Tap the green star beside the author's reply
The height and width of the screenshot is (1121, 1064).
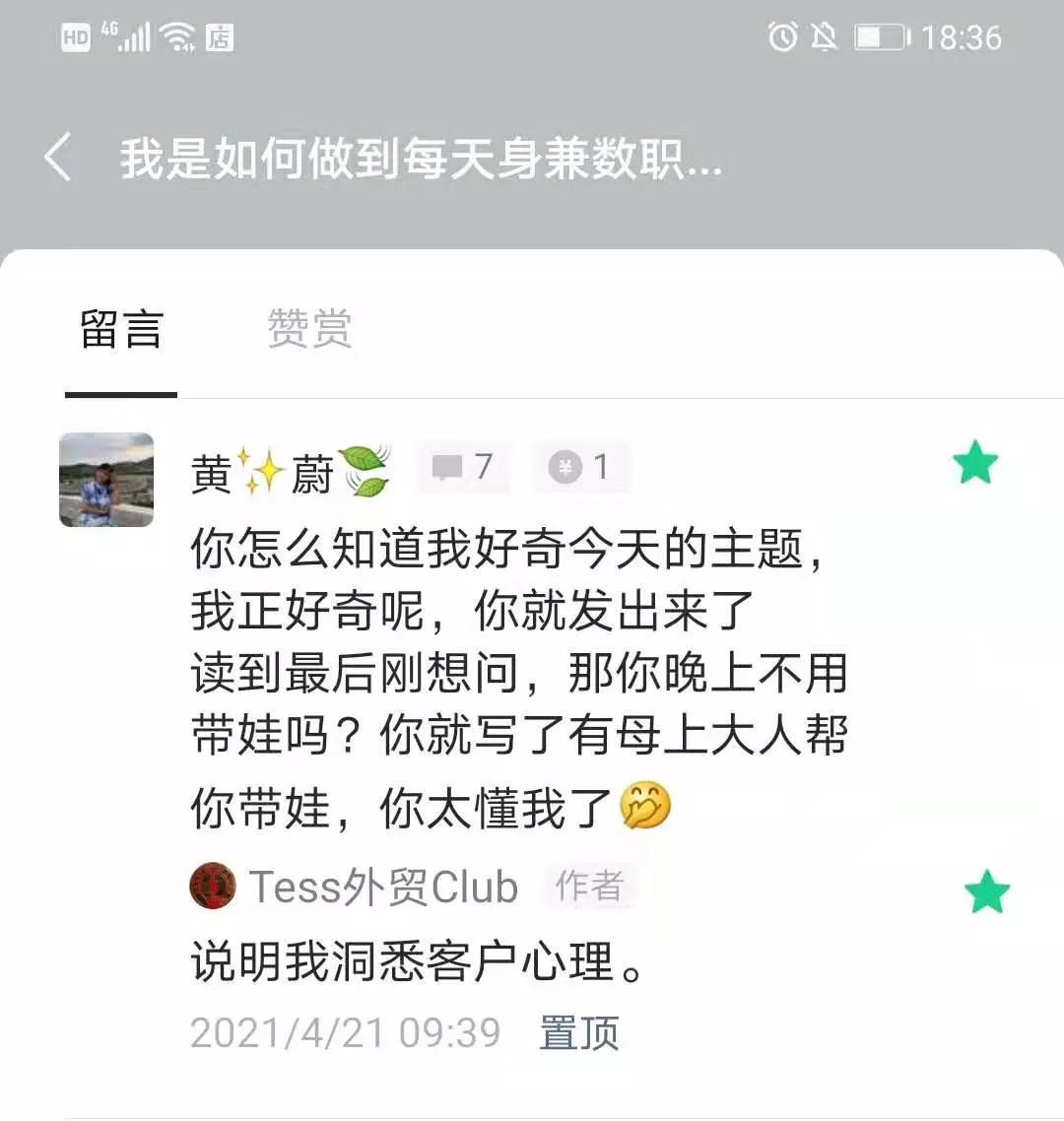pyautogui.click(x=984, y=891)
